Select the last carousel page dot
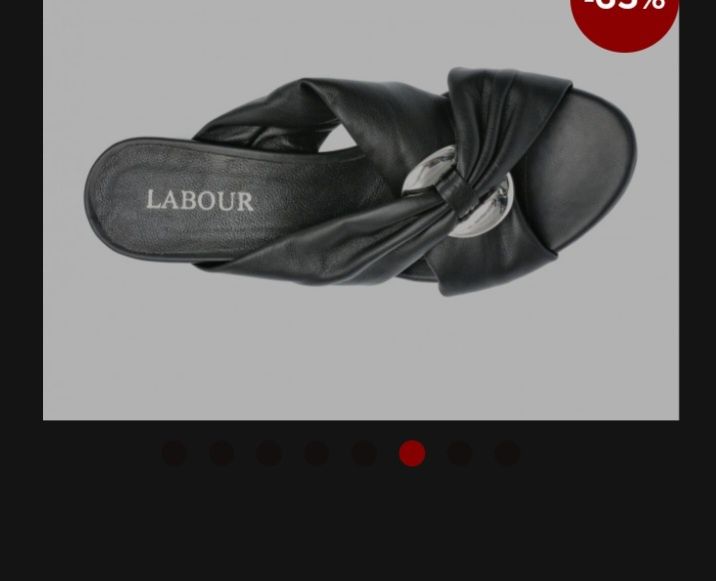This screenshot has height=581, width=716. pos(507,454)
